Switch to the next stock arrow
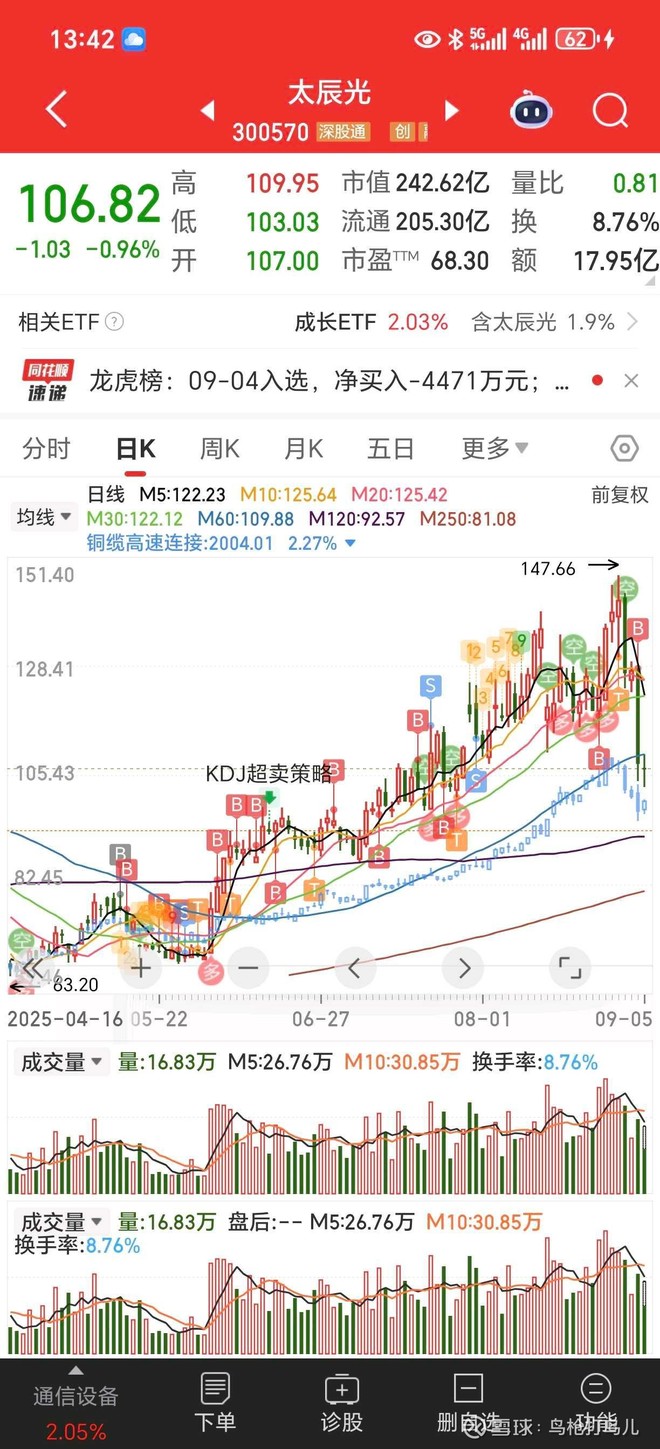The width and height of the screenshot is (660, 1449). coord(451,110)
